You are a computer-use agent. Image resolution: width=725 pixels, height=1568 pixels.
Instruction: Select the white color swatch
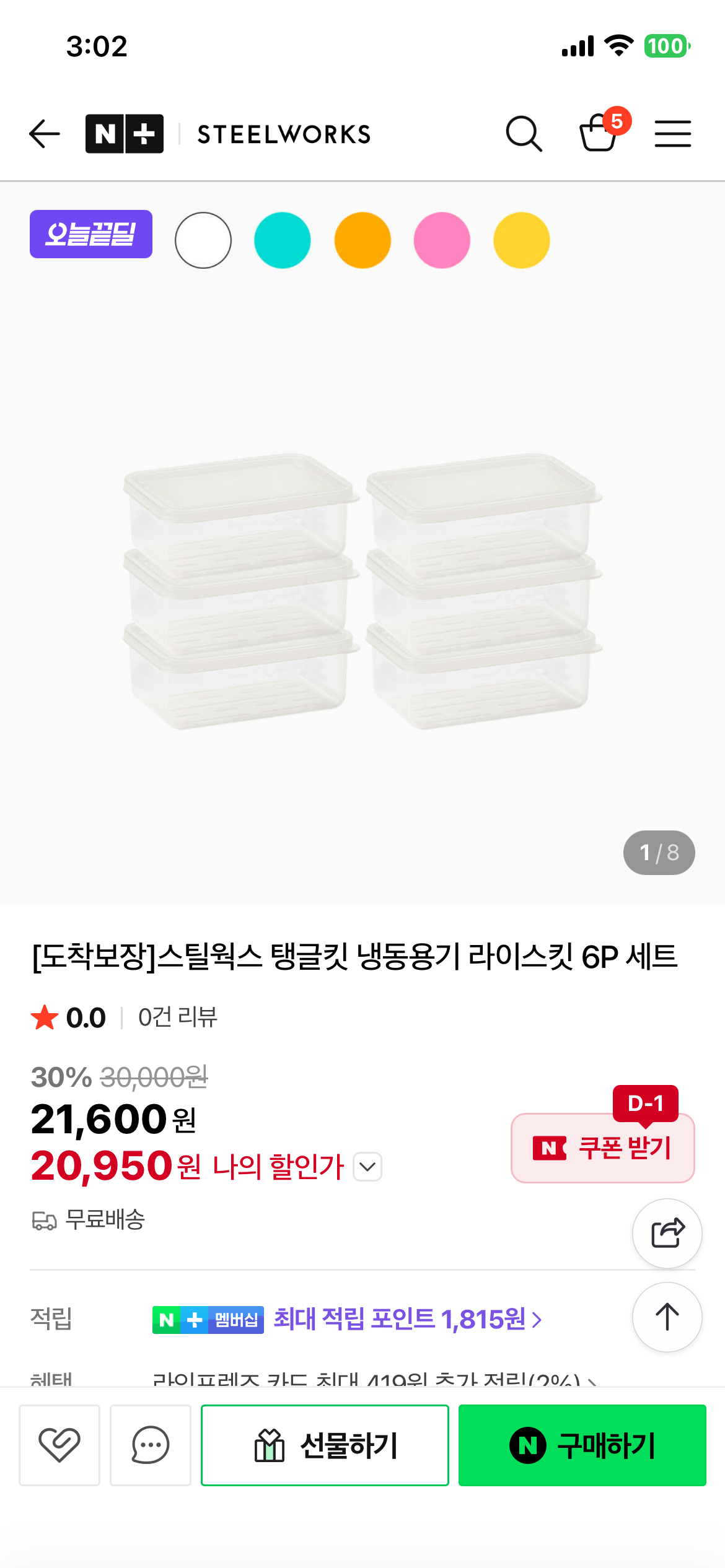[203, 240]
